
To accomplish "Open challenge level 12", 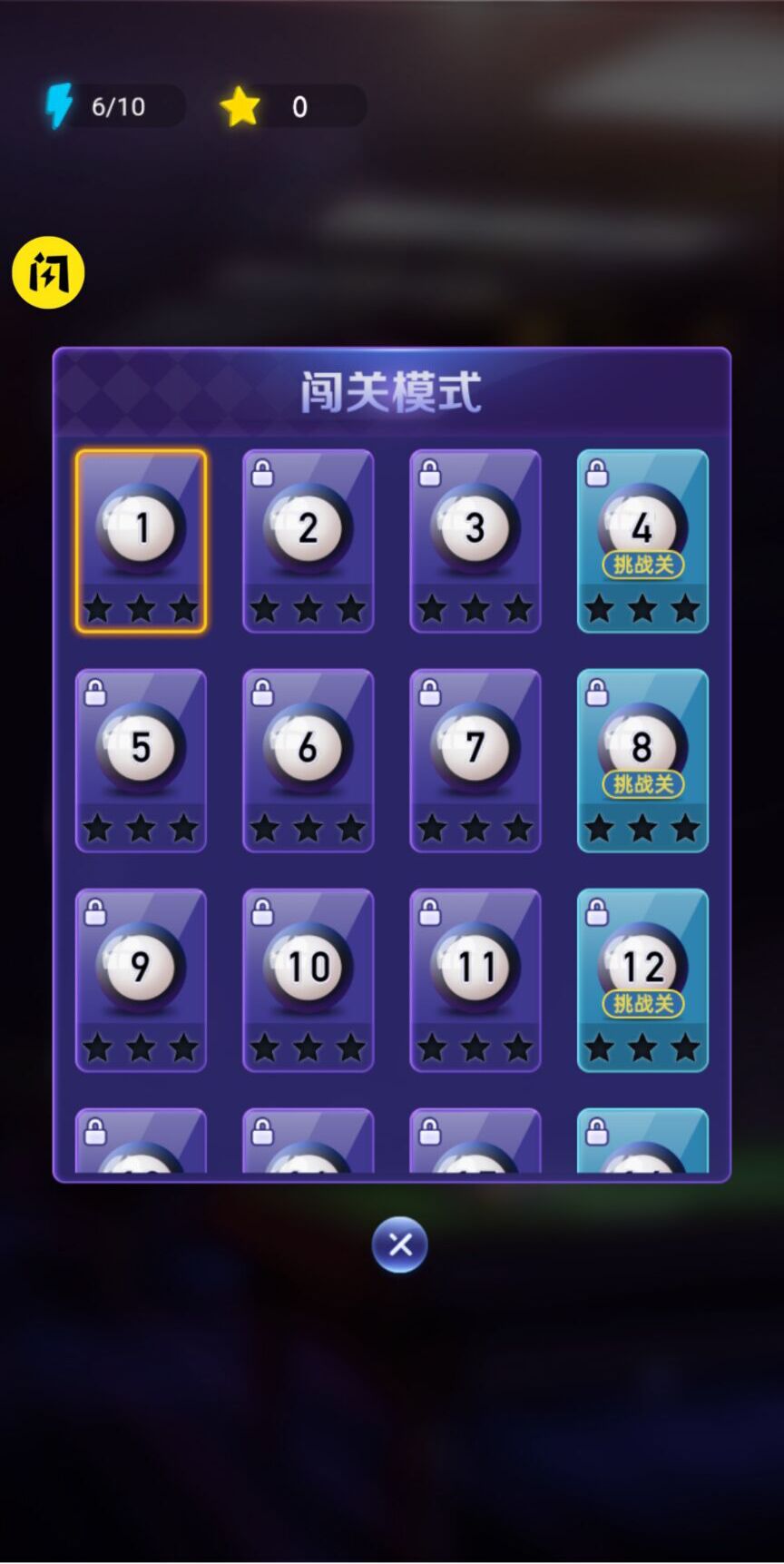I will coord(642,979).
